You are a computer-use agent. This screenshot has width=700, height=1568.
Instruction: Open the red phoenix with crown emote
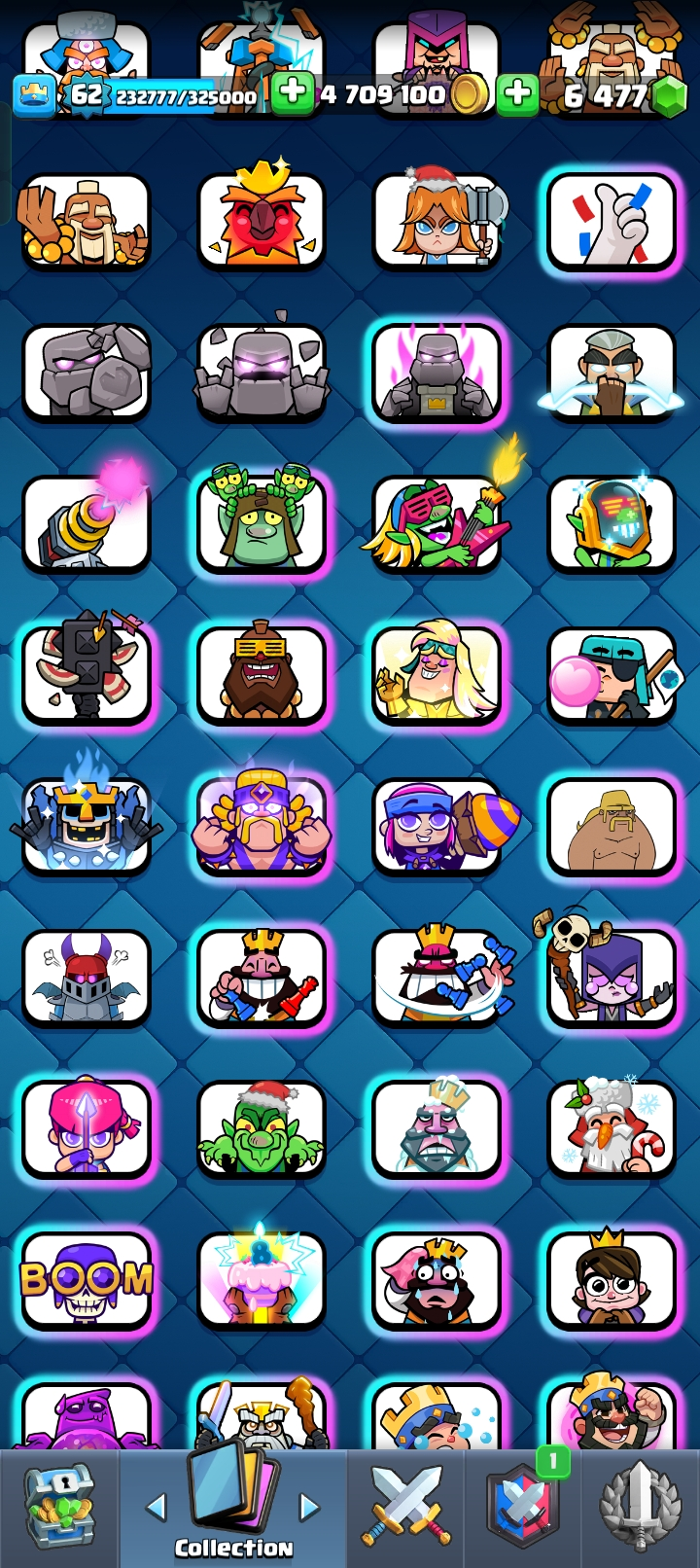tap(262, 220)
